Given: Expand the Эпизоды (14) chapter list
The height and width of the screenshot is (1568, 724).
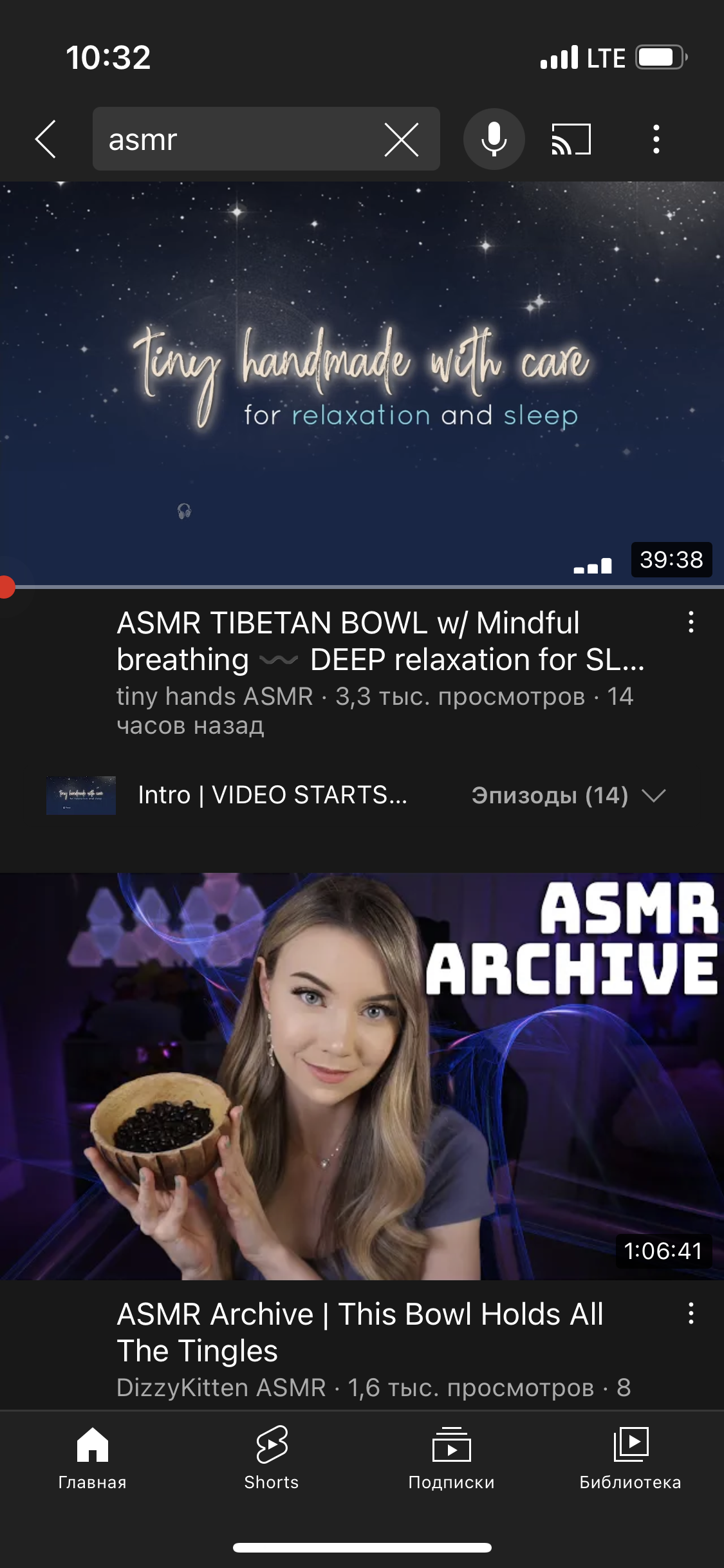Looking at the screenshot, I should pos(568,796).
